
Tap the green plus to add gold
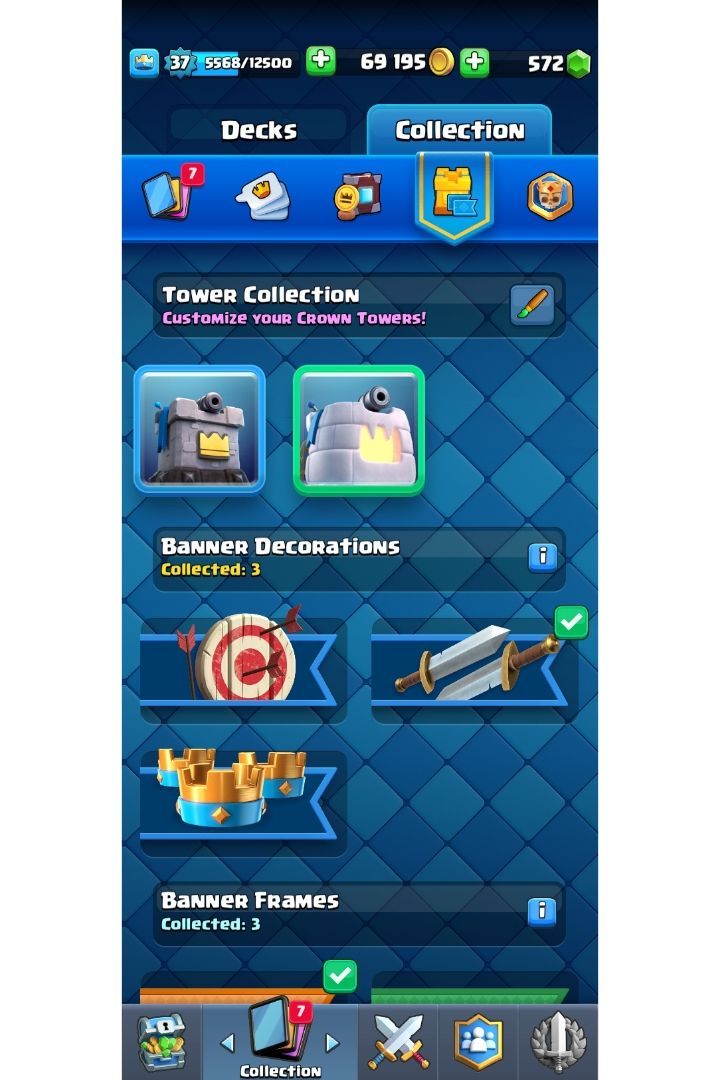(474, 62)
